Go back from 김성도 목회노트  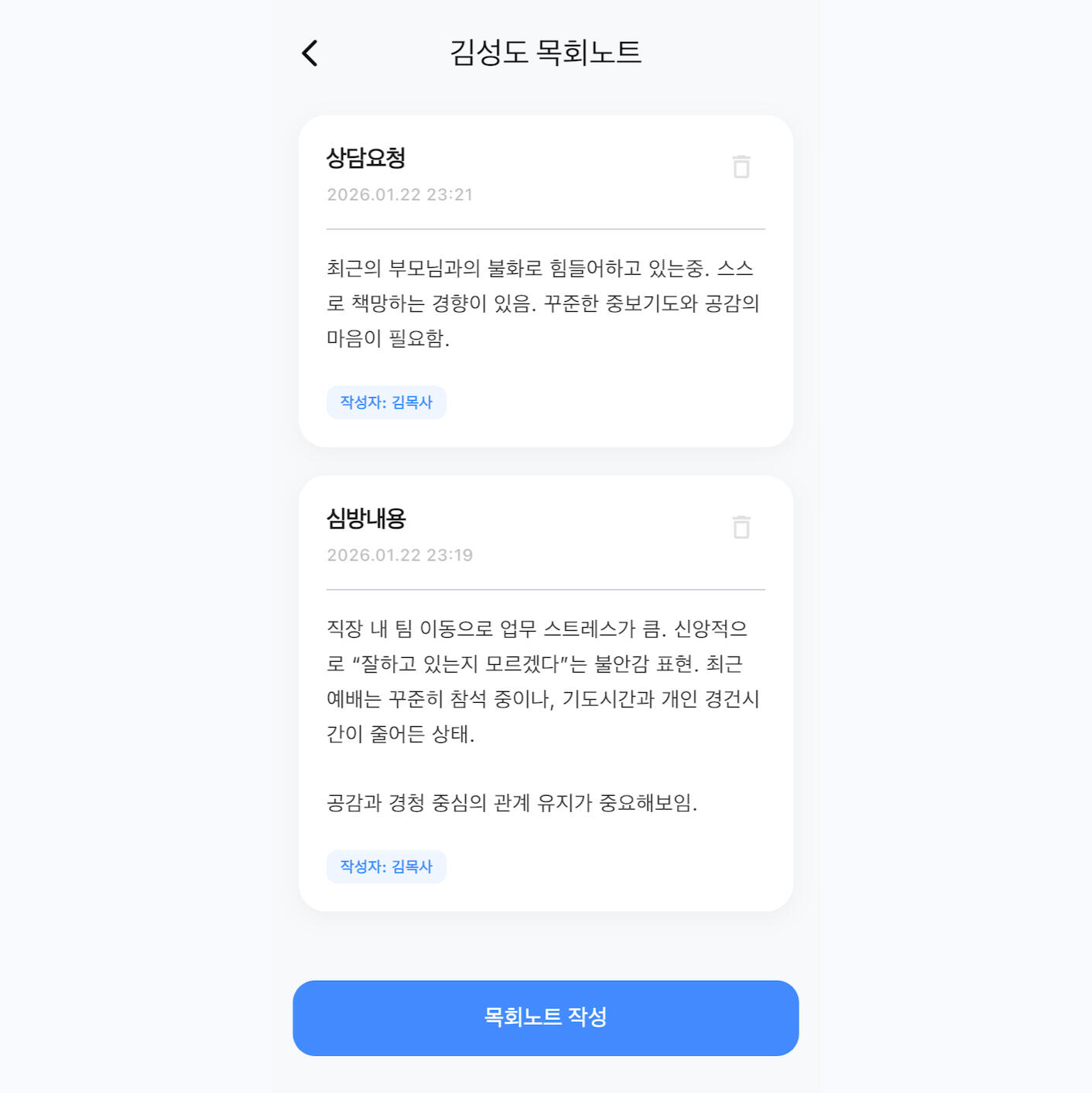310,53
